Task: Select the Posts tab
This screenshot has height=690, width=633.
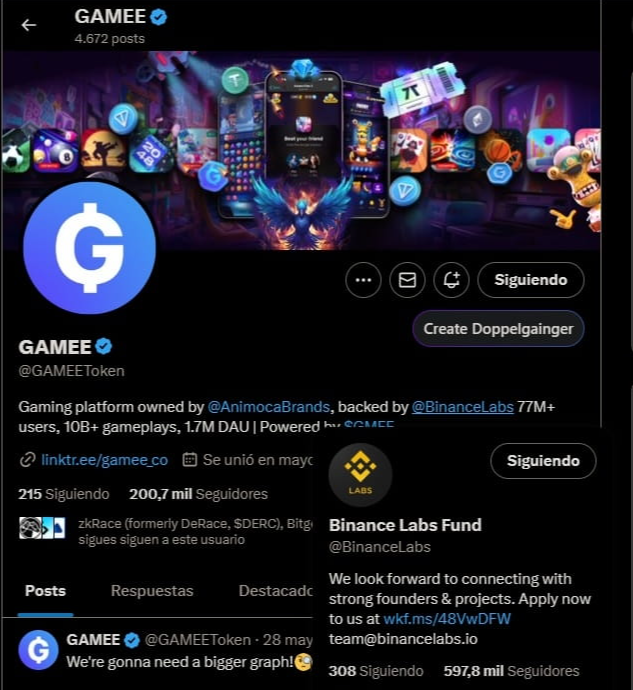Action: [45, 591]
